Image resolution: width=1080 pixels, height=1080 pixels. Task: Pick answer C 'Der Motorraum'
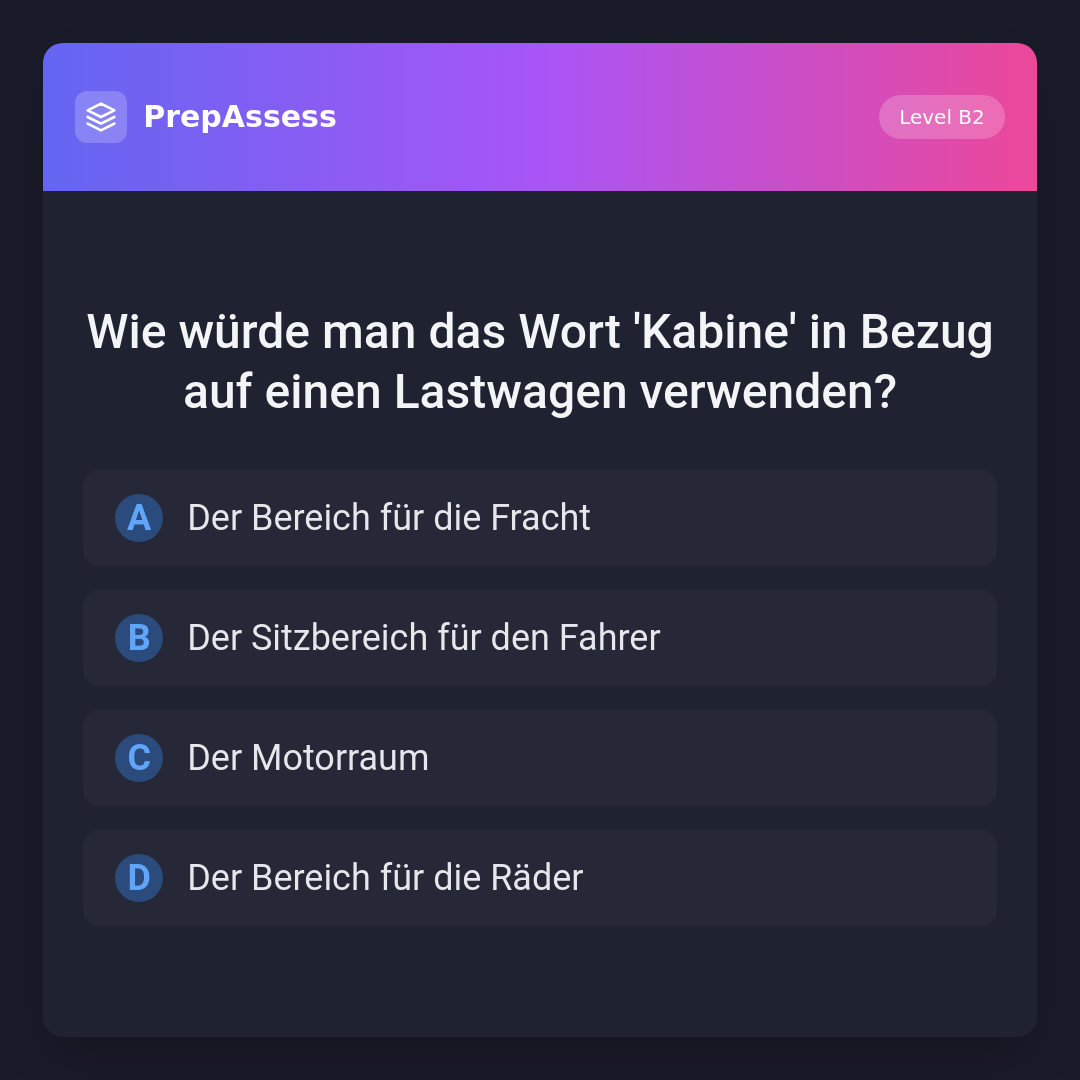(x=539, y=758)
